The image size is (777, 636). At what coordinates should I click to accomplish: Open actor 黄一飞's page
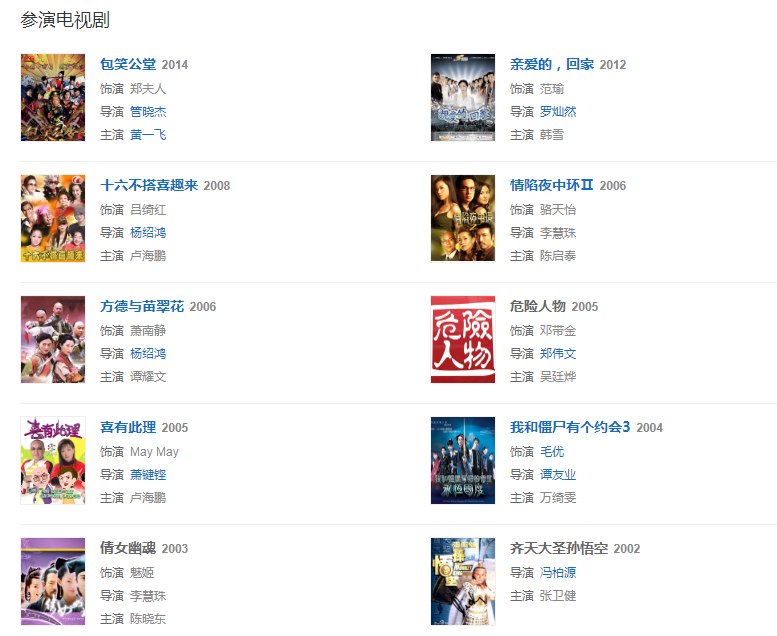point(148,135)
